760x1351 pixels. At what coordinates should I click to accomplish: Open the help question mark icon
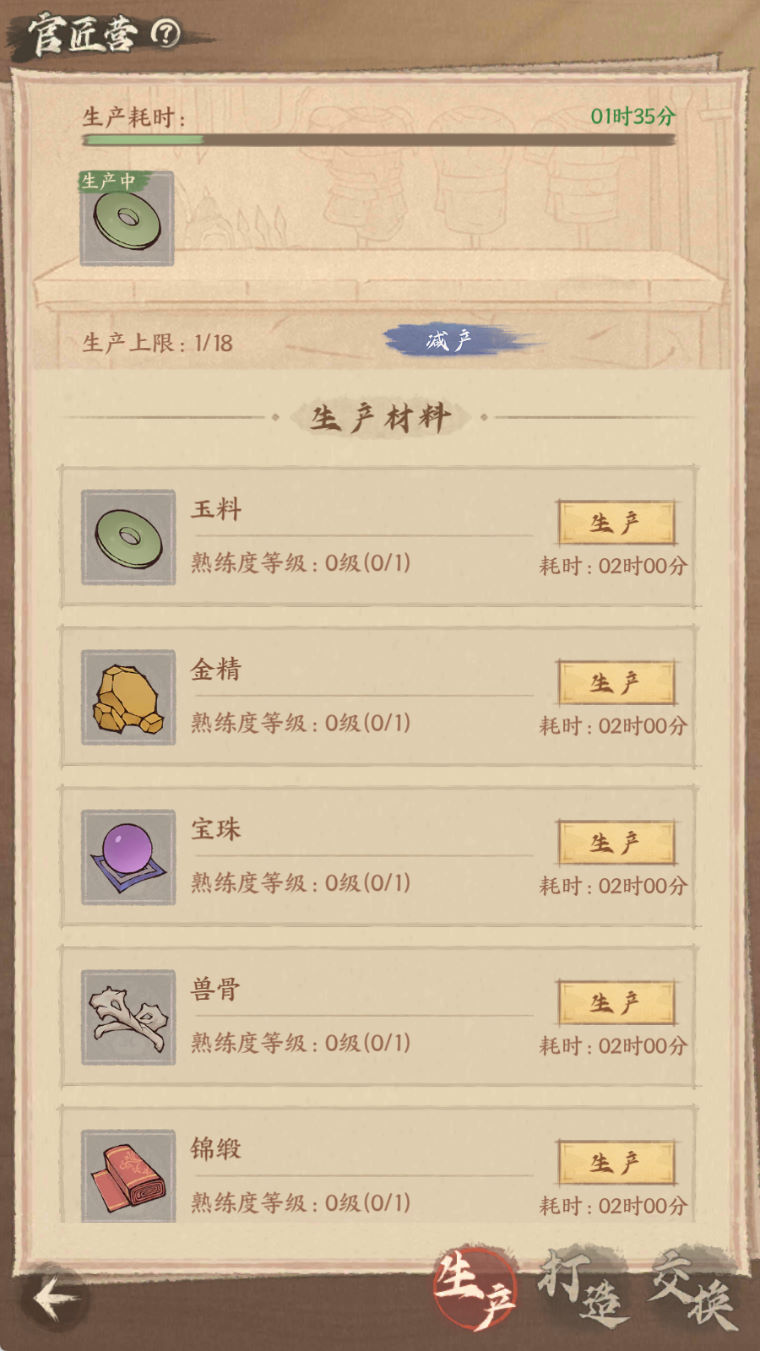[165, 34]
